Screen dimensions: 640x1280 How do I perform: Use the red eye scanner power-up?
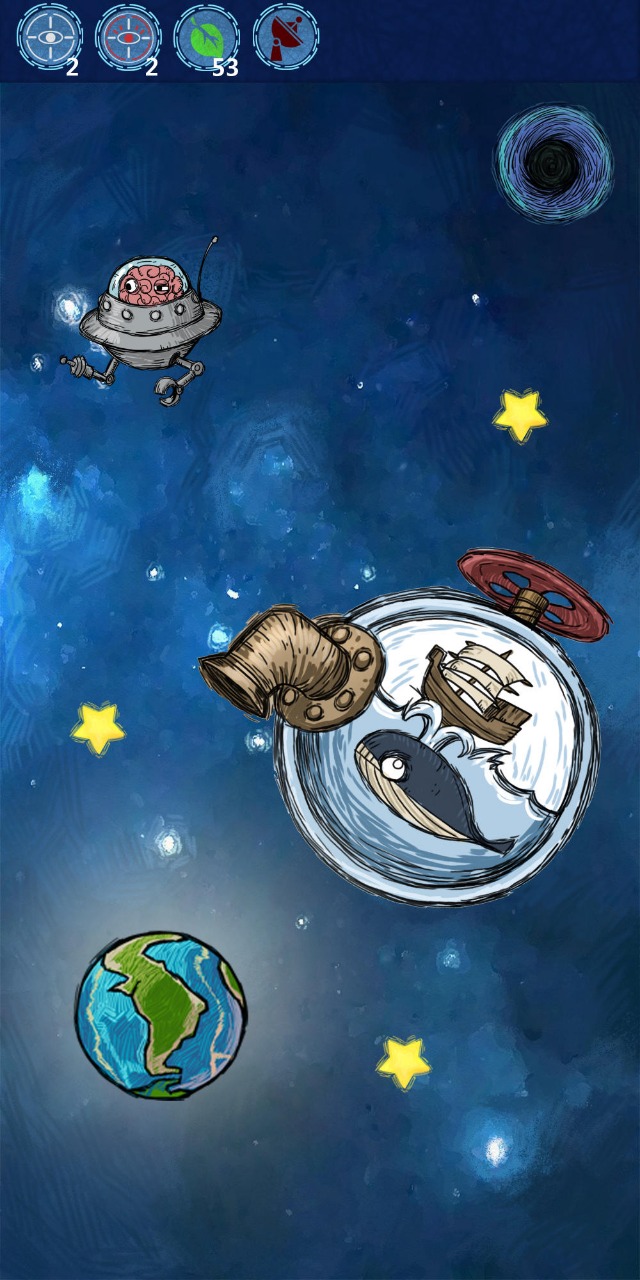point(128,37)
